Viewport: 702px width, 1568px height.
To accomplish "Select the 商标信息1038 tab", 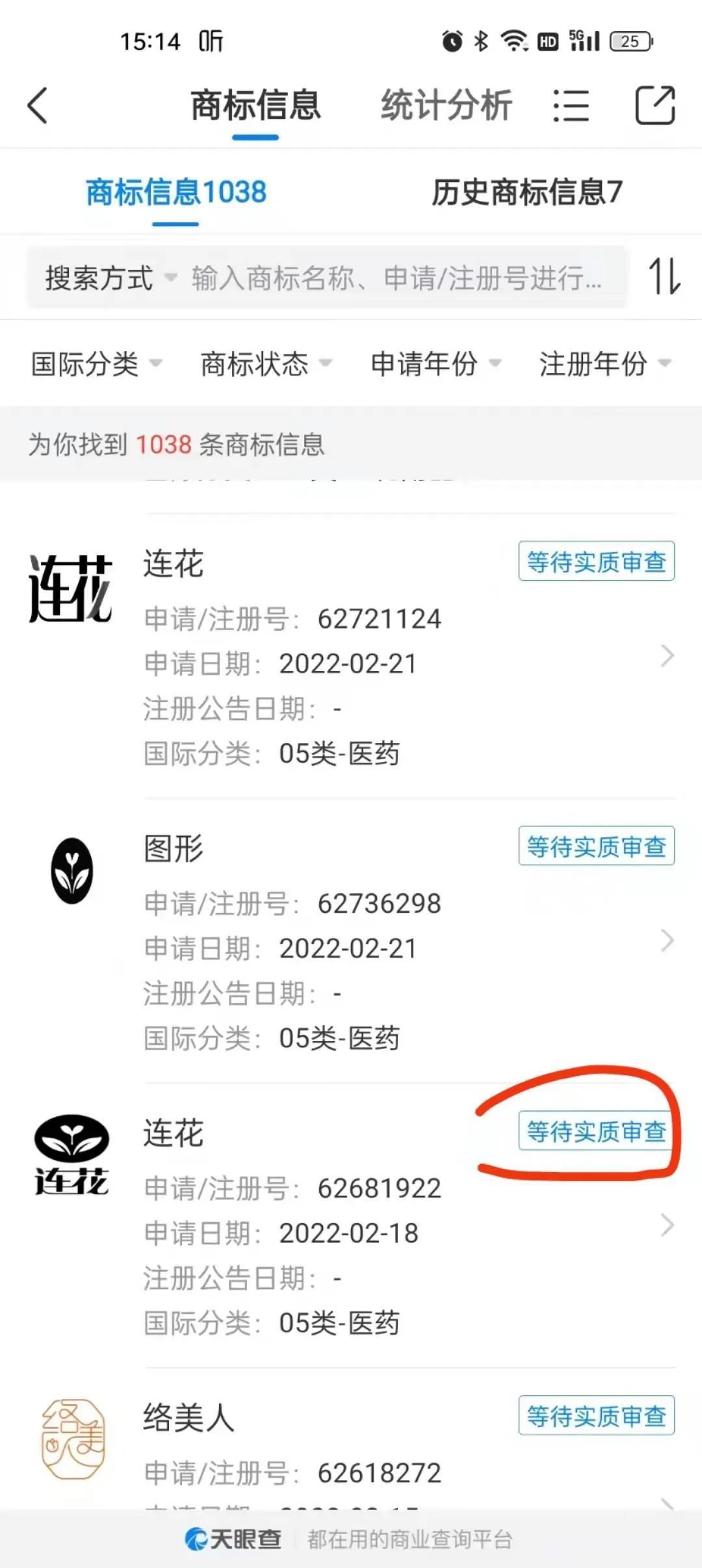I will [x=175, y=192].
